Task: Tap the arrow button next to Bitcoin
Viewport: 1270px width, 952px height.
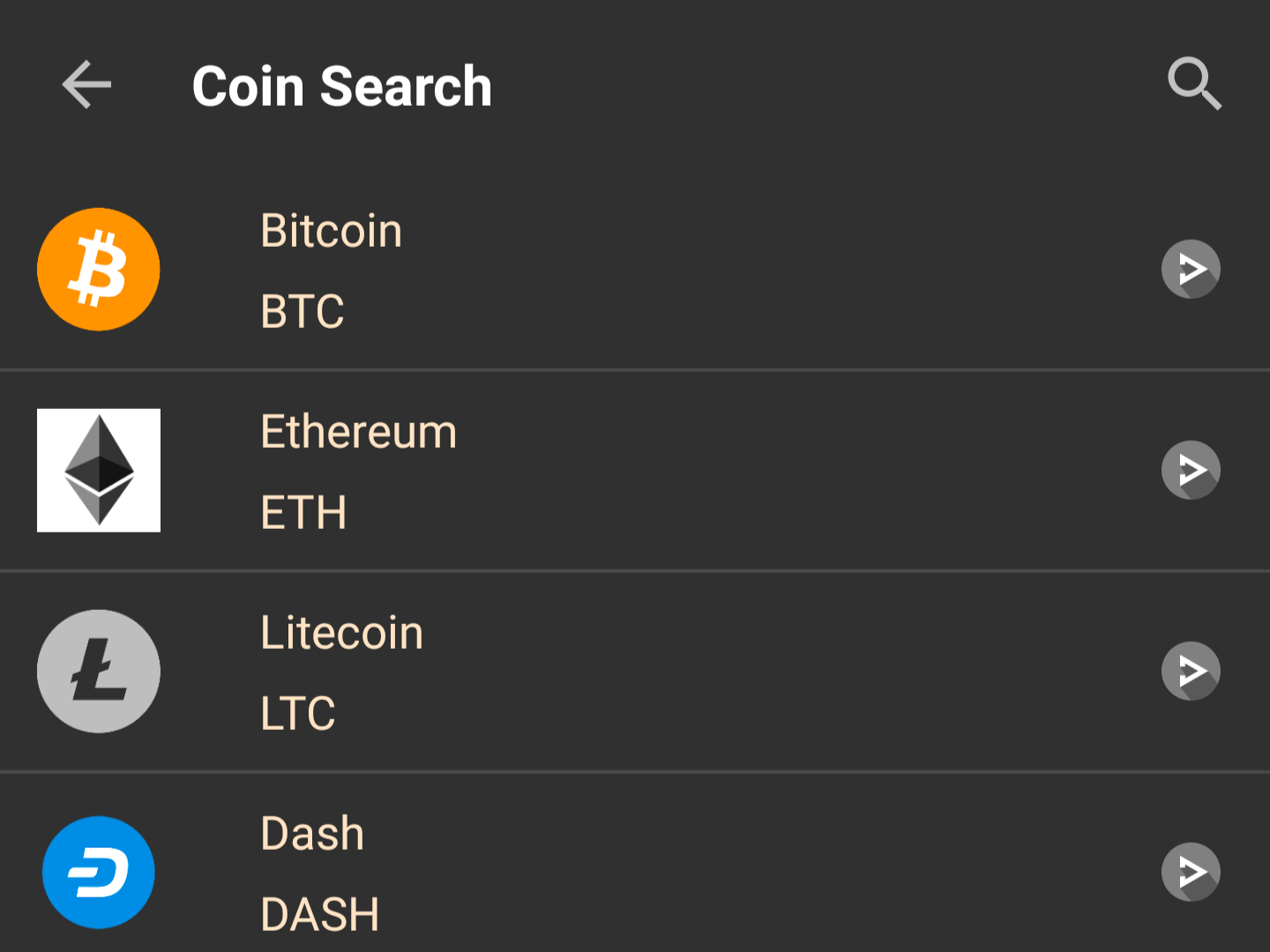Action: pyautogui.click(x=1191, y=269)
